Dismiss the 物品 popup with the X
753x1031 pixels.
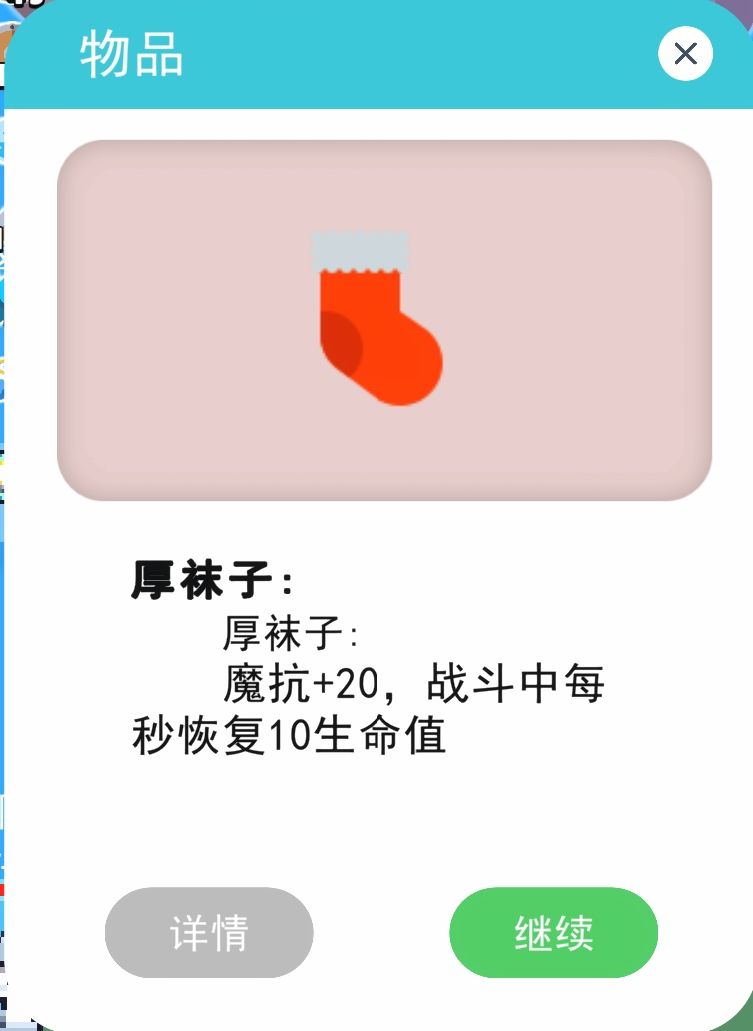click(x=685, y=54)
